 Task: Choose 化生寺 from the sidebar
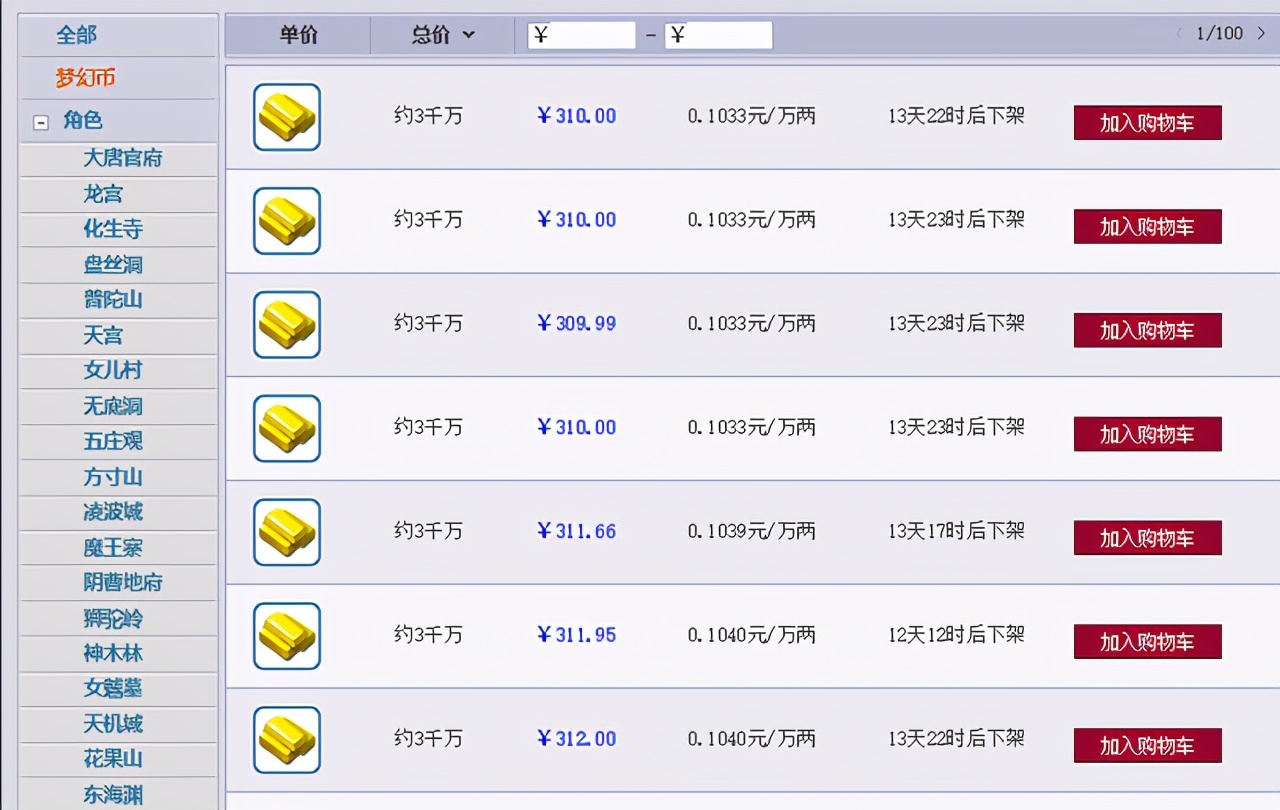click(x=113, y=229)
